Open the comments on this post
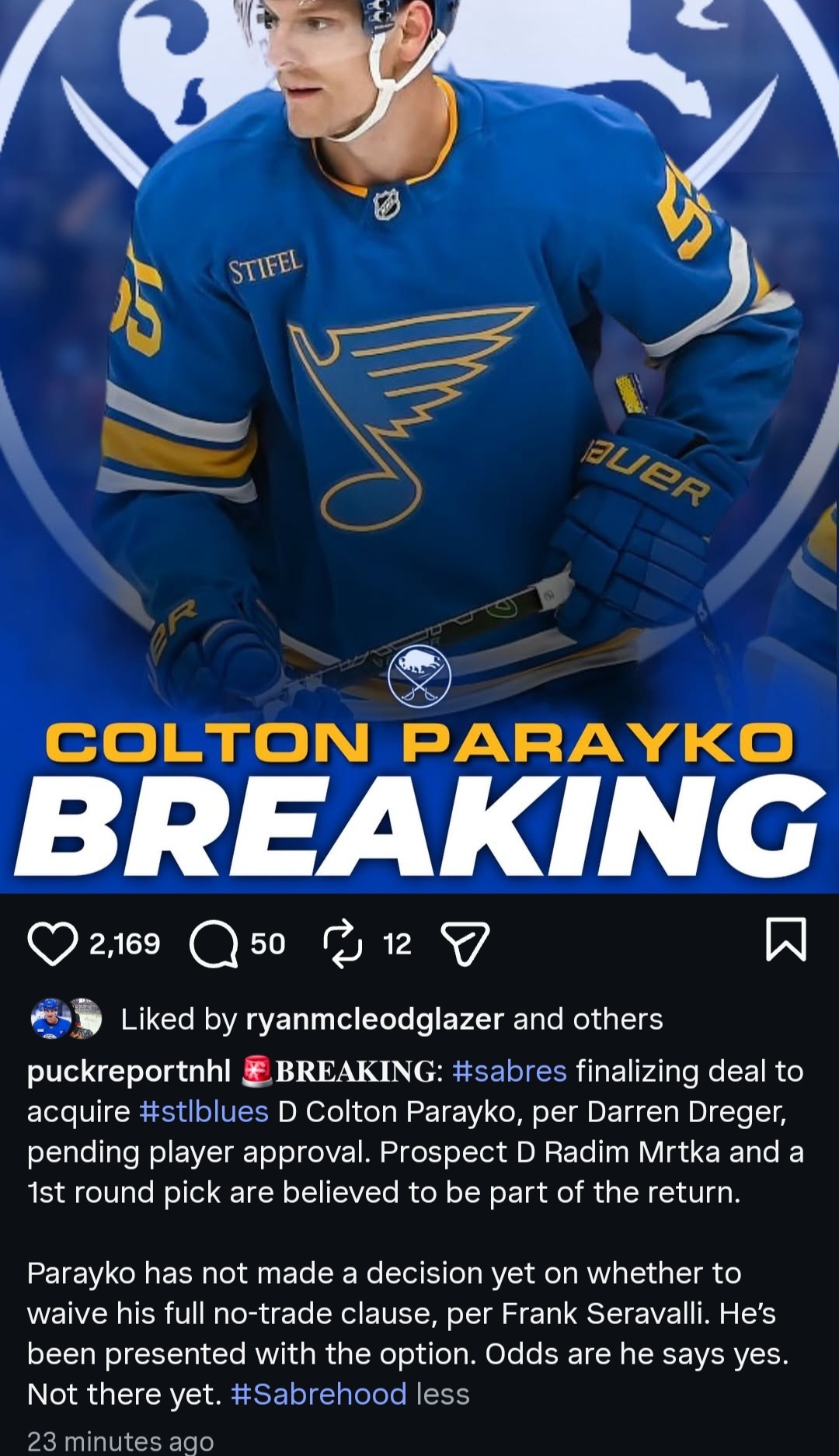Image resolution: width=839 pixels, height=1456 pixels. tap(214, 943)
